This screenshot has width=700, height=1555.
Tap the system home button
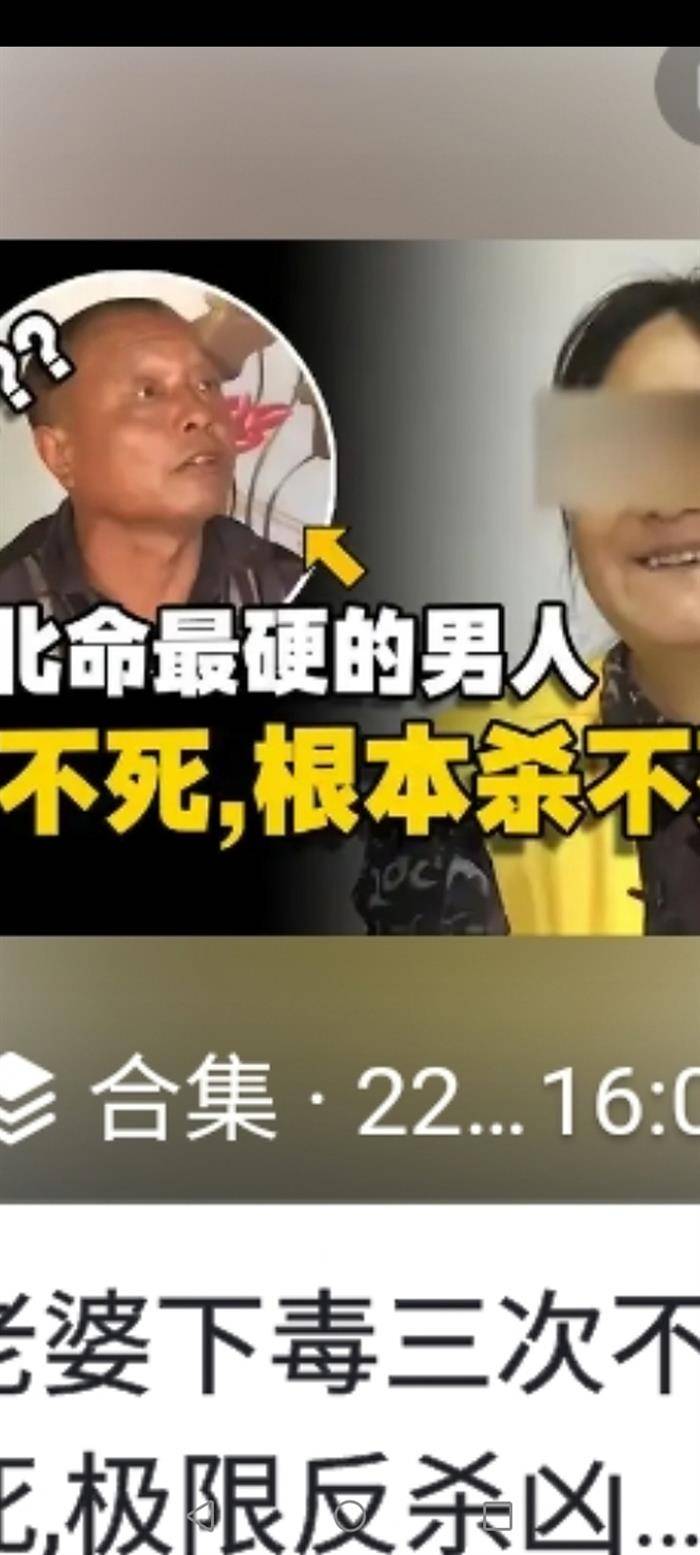click(349, 1517)
